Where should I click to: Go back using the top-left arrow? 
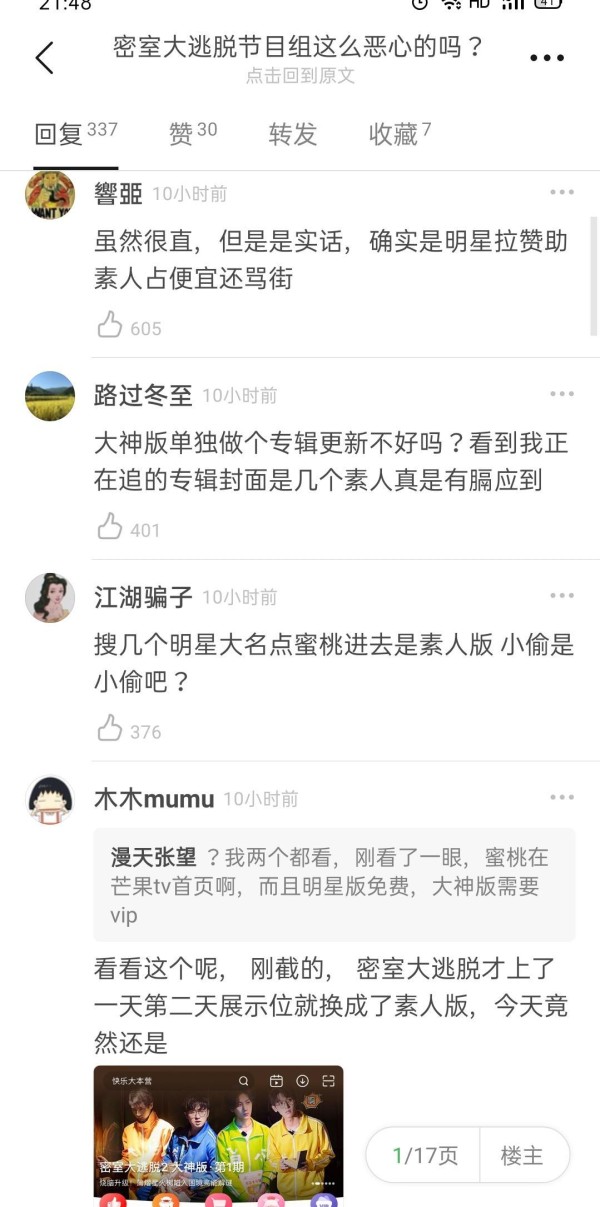[45, 58]
